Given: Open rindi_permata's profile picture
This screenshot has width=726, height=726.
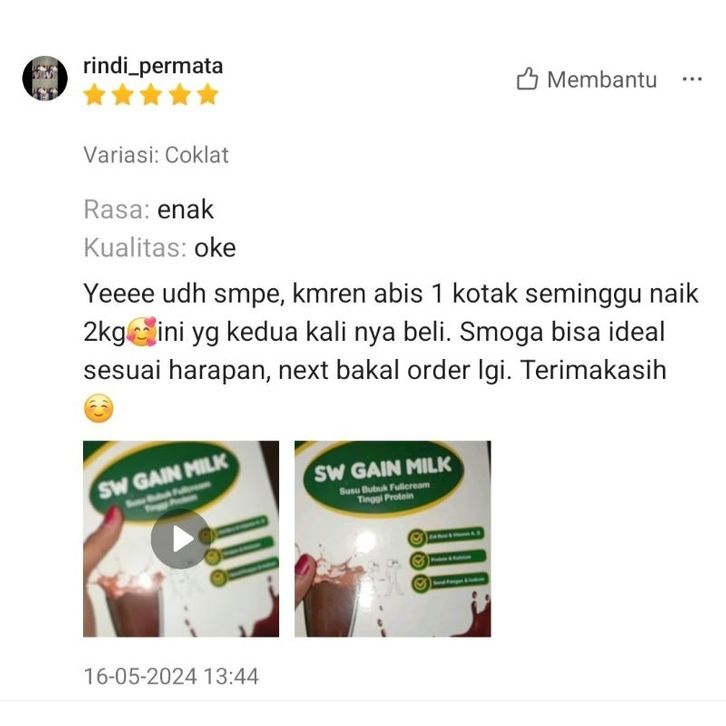Looking at the screenshot, I should 45,78.
